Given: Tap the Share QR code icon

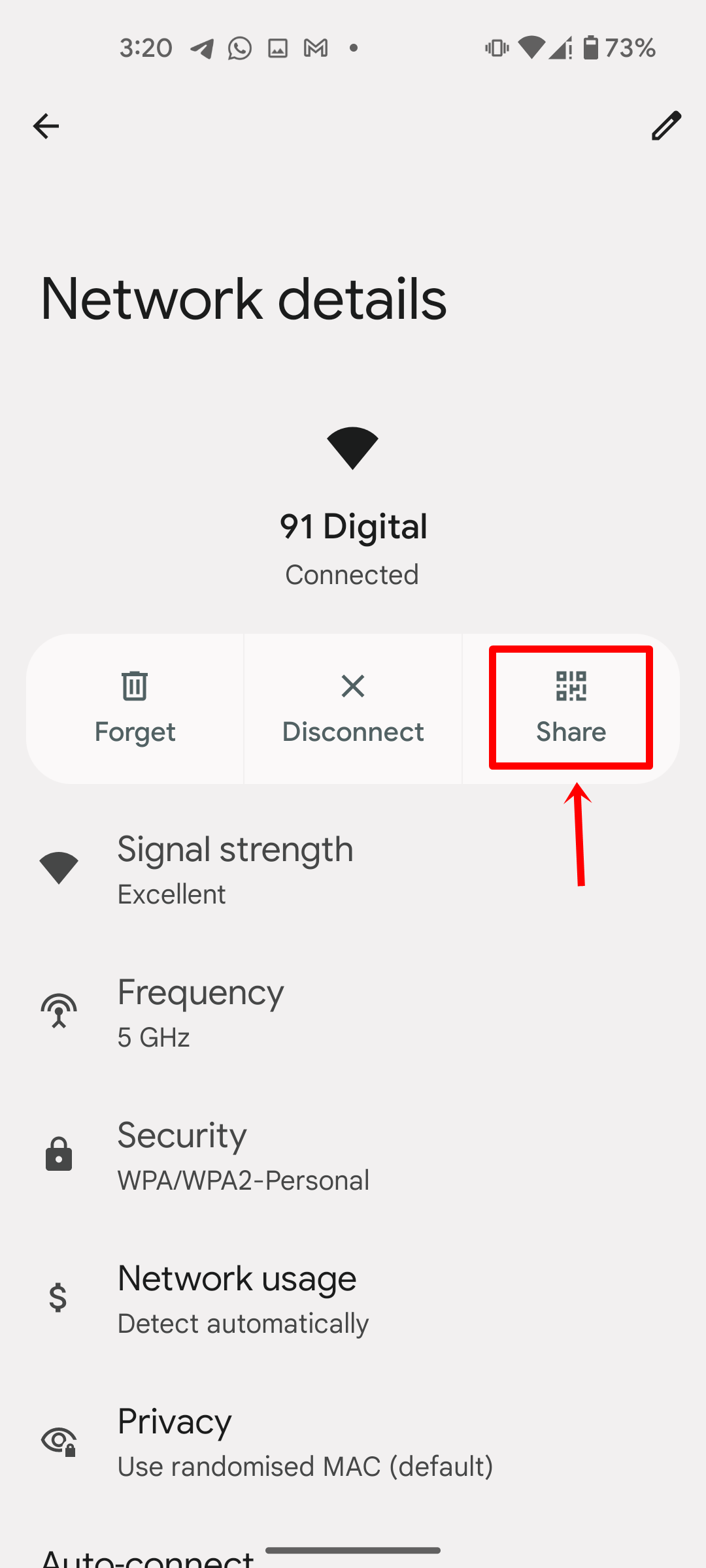Looking at the screenshot, I should (x=570, y=686).
